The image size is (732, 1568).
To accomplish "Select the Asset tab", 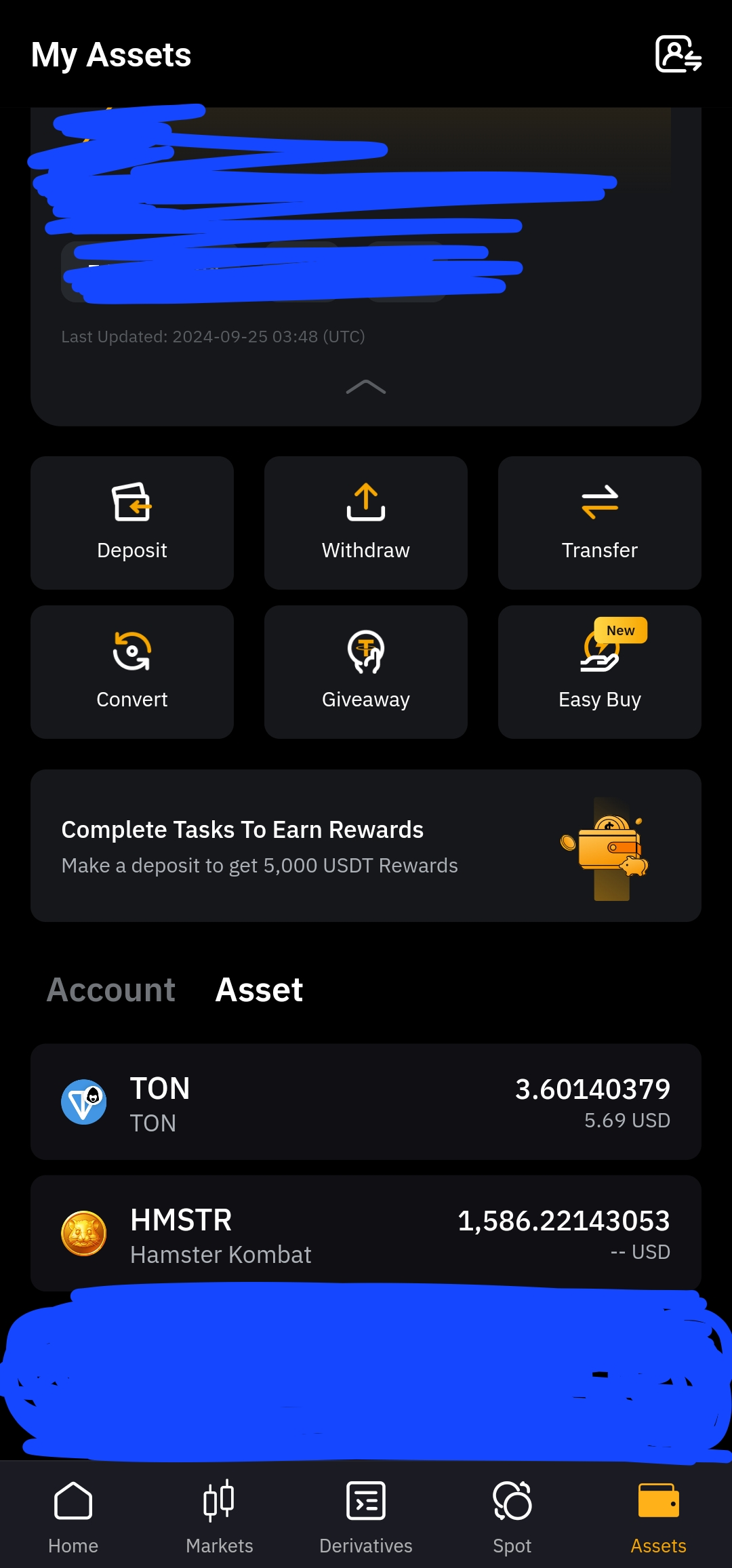I will pos(259,990).
